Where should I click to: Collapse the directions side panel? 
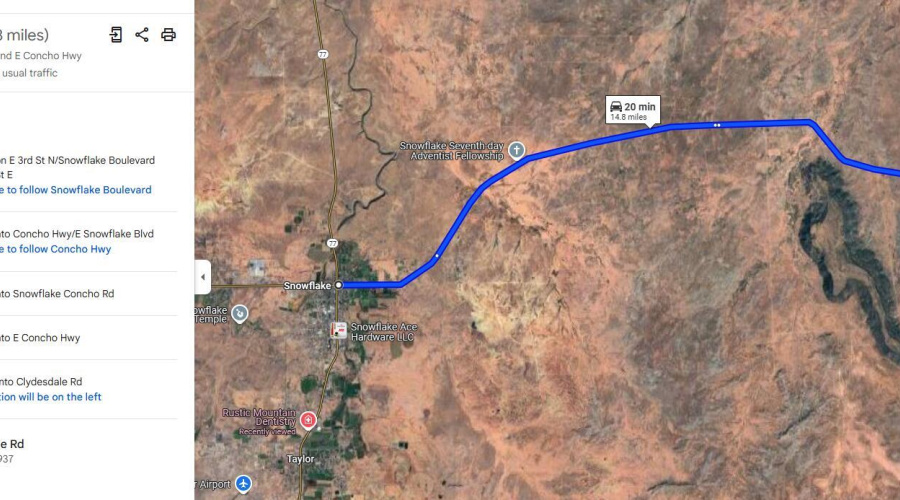pos(203,276)
